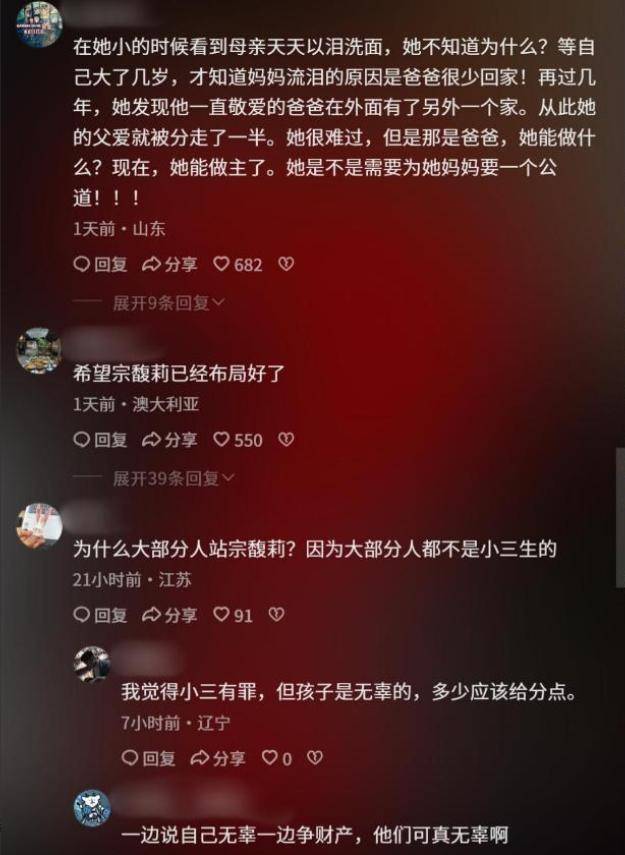Image resolution: width=625 pixels, height=855 pixels.
Task: Share the 辽宁 comment
Action: click(218, 758)
